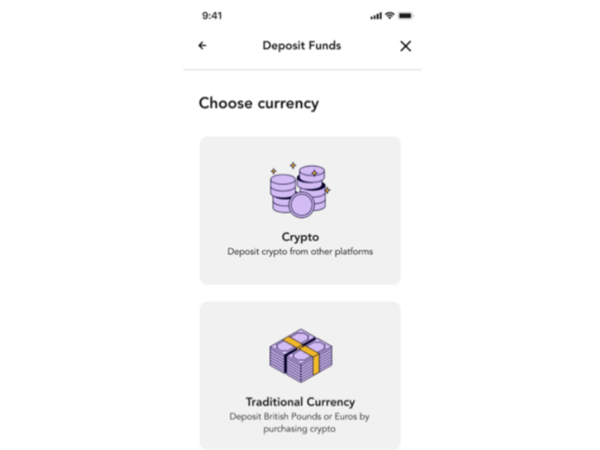Image resolution: width=600 pixels, height=450 pixels.
Task: Choose the Traditional Currency card
Action: pos(300,375)
